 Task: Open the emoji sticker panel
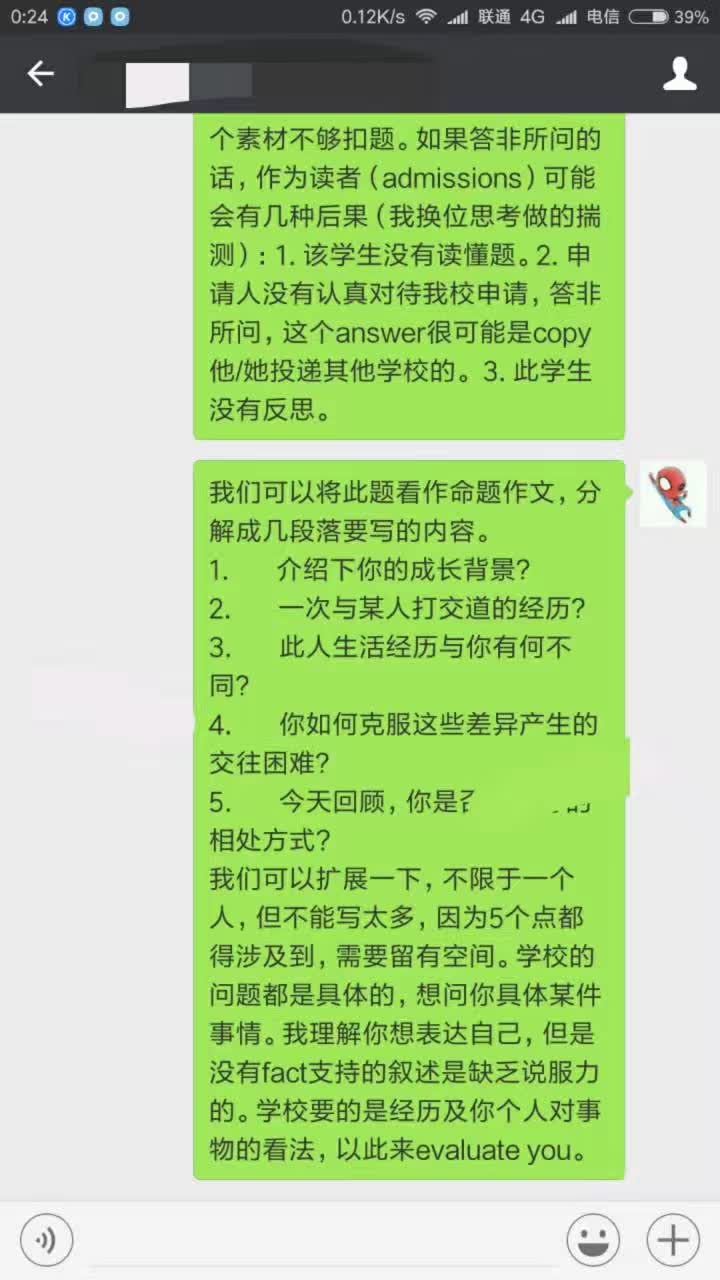coord(592,1241)
